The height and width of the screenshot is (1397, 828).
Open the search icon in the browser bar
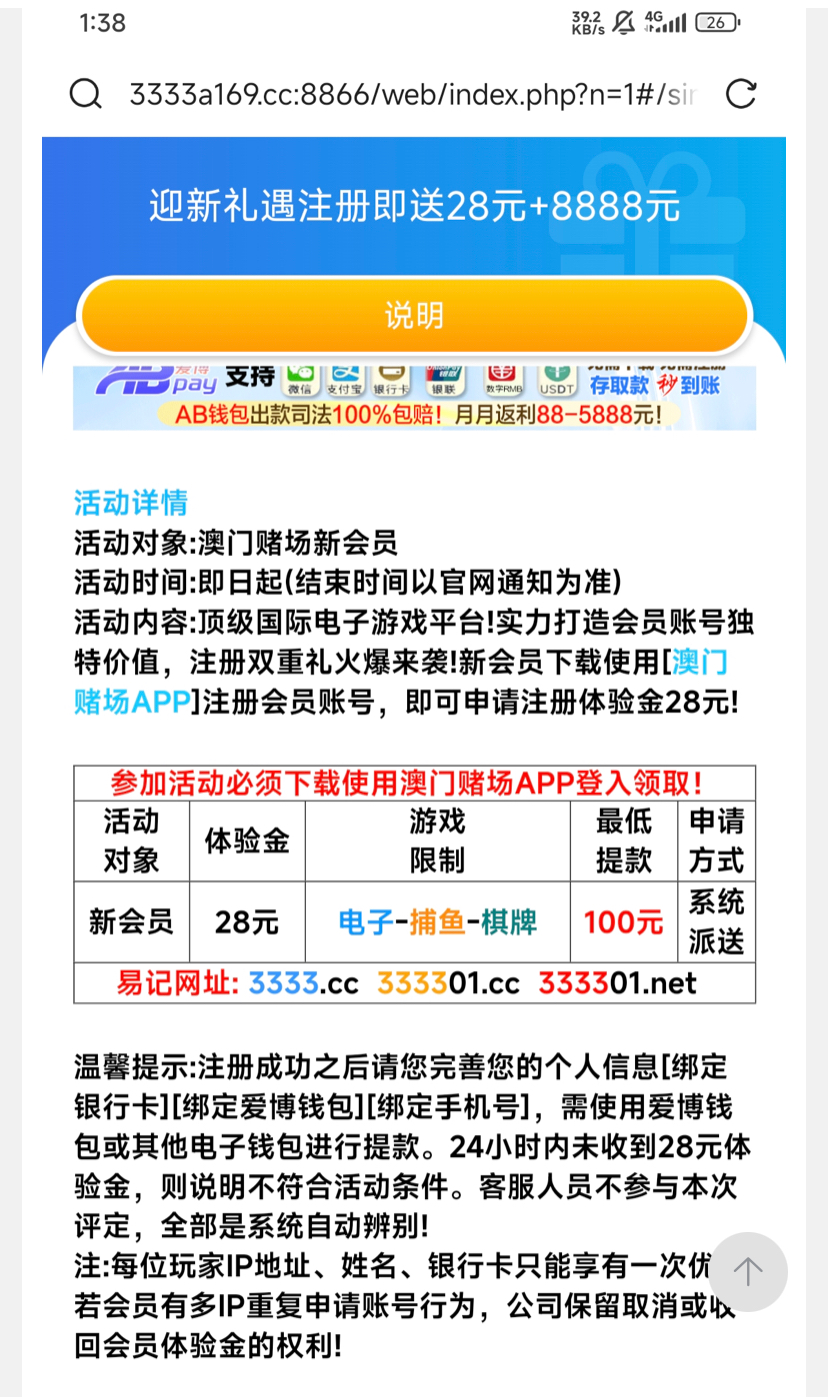pyautogui.click(x=86, y=95)
